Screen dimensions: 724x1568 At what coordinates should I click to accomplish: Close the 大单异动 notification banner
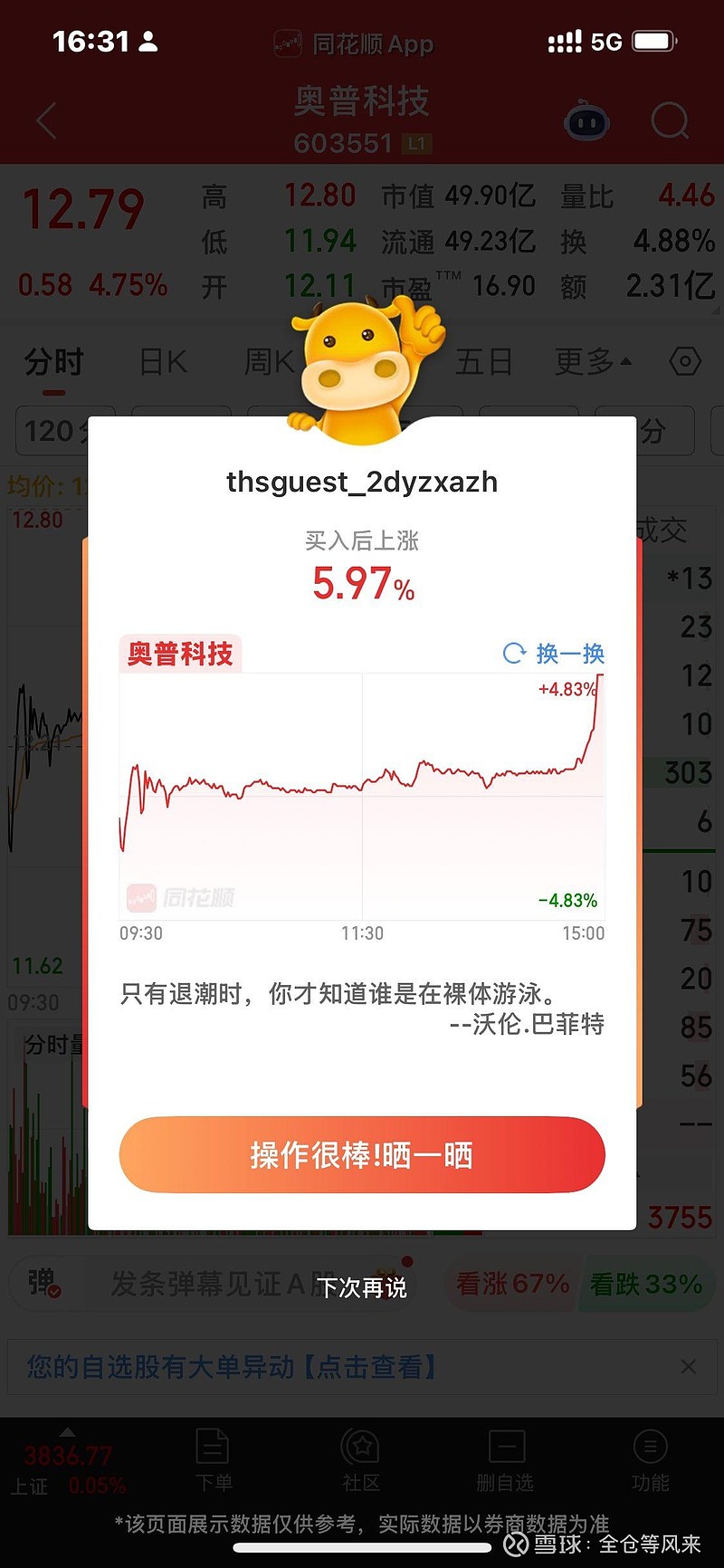pos(689,1366)
